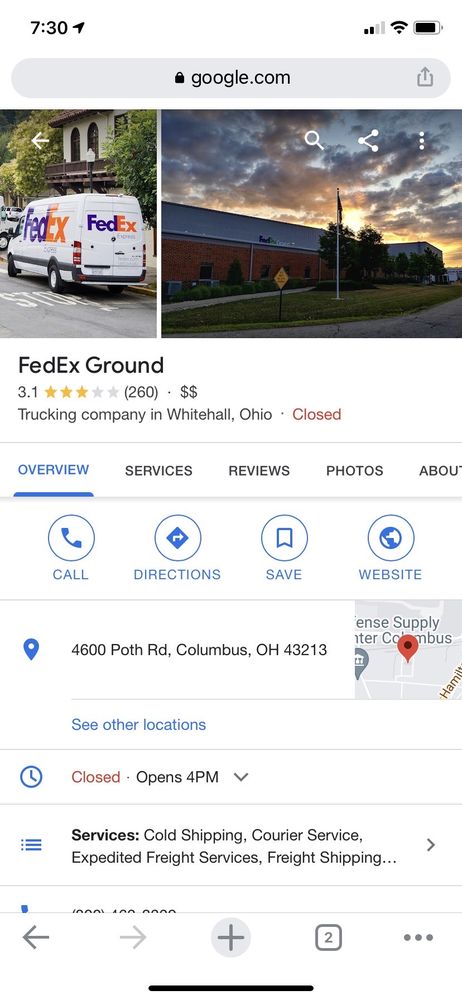Open a new browser tab
The image size is (462, 1000).
[x=231, y=938]
